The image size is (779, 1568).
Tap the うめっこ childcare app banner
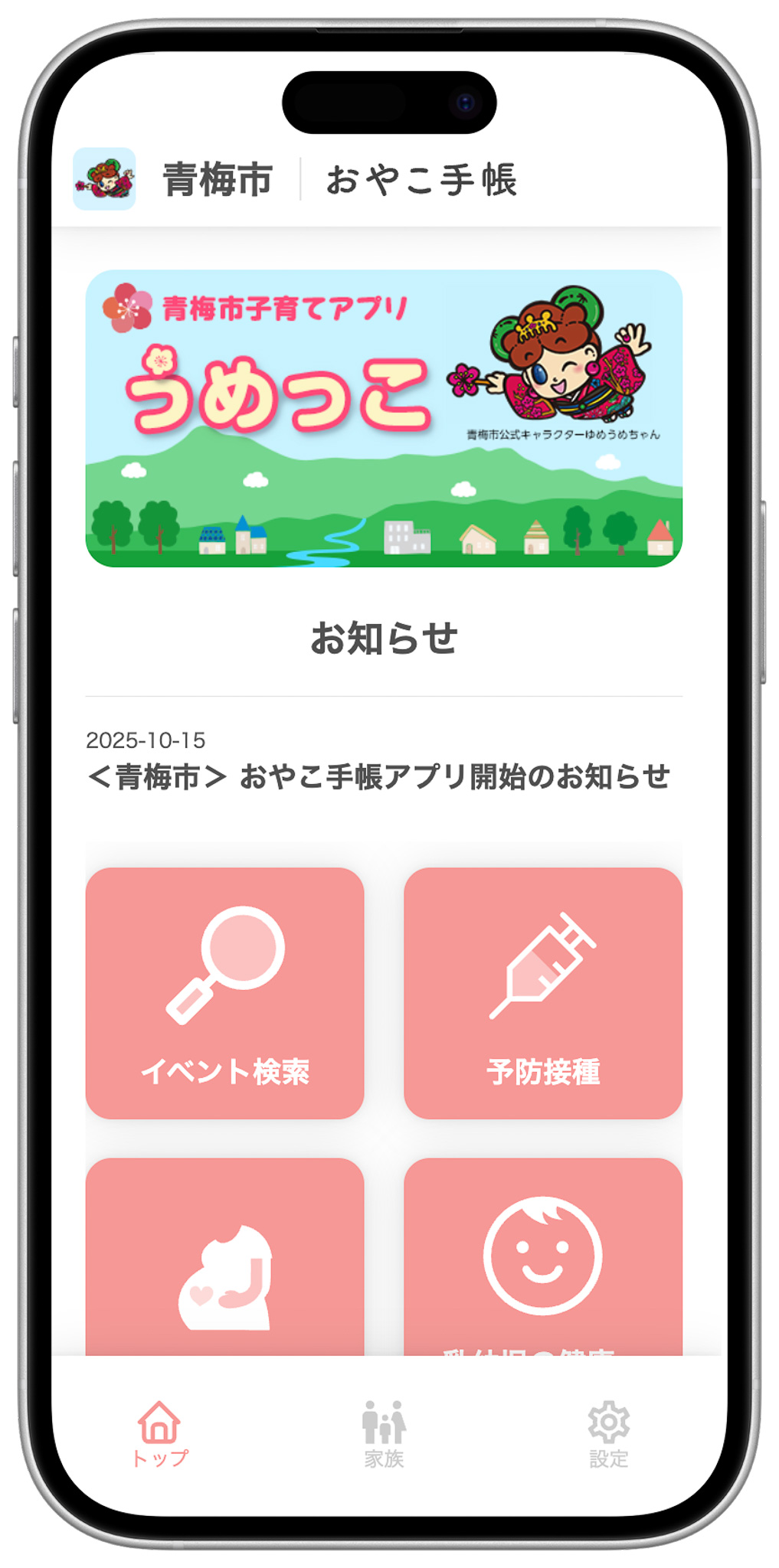coord(384,418)
